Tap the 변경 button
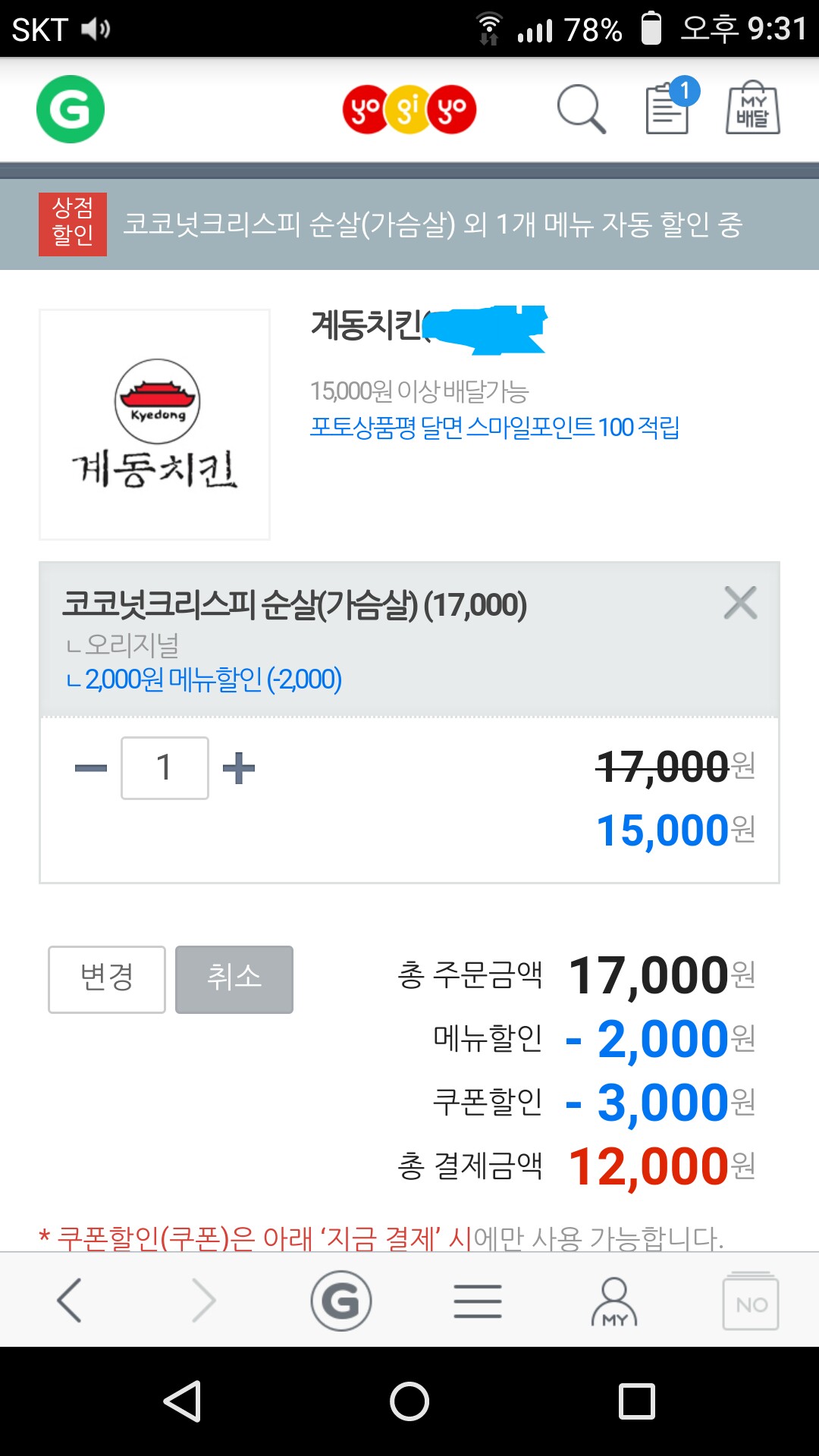The height and width of the screenshot is (1456, 819). pyautogui.click(x=107, y=979)
